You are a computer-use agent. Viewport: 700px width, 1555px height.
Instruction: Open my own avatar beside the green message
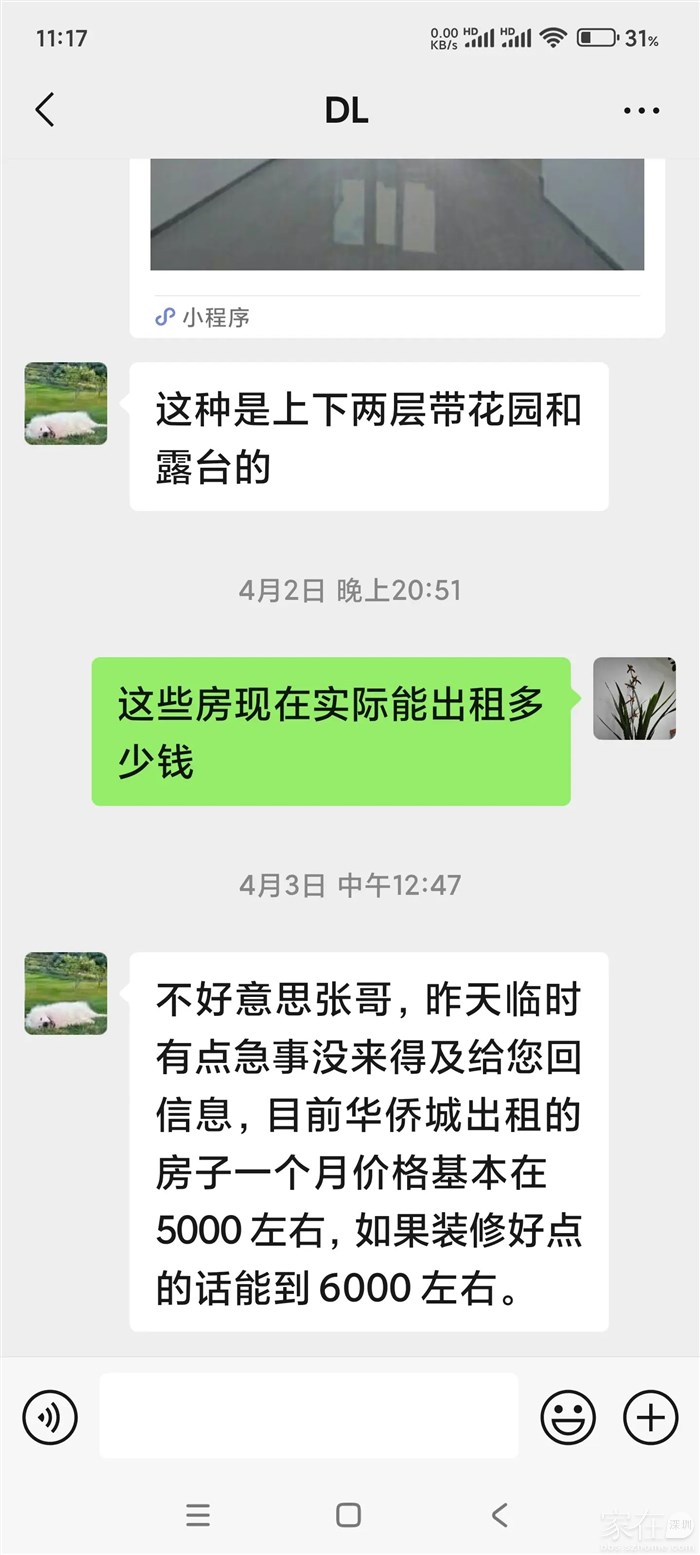(634, 698)
